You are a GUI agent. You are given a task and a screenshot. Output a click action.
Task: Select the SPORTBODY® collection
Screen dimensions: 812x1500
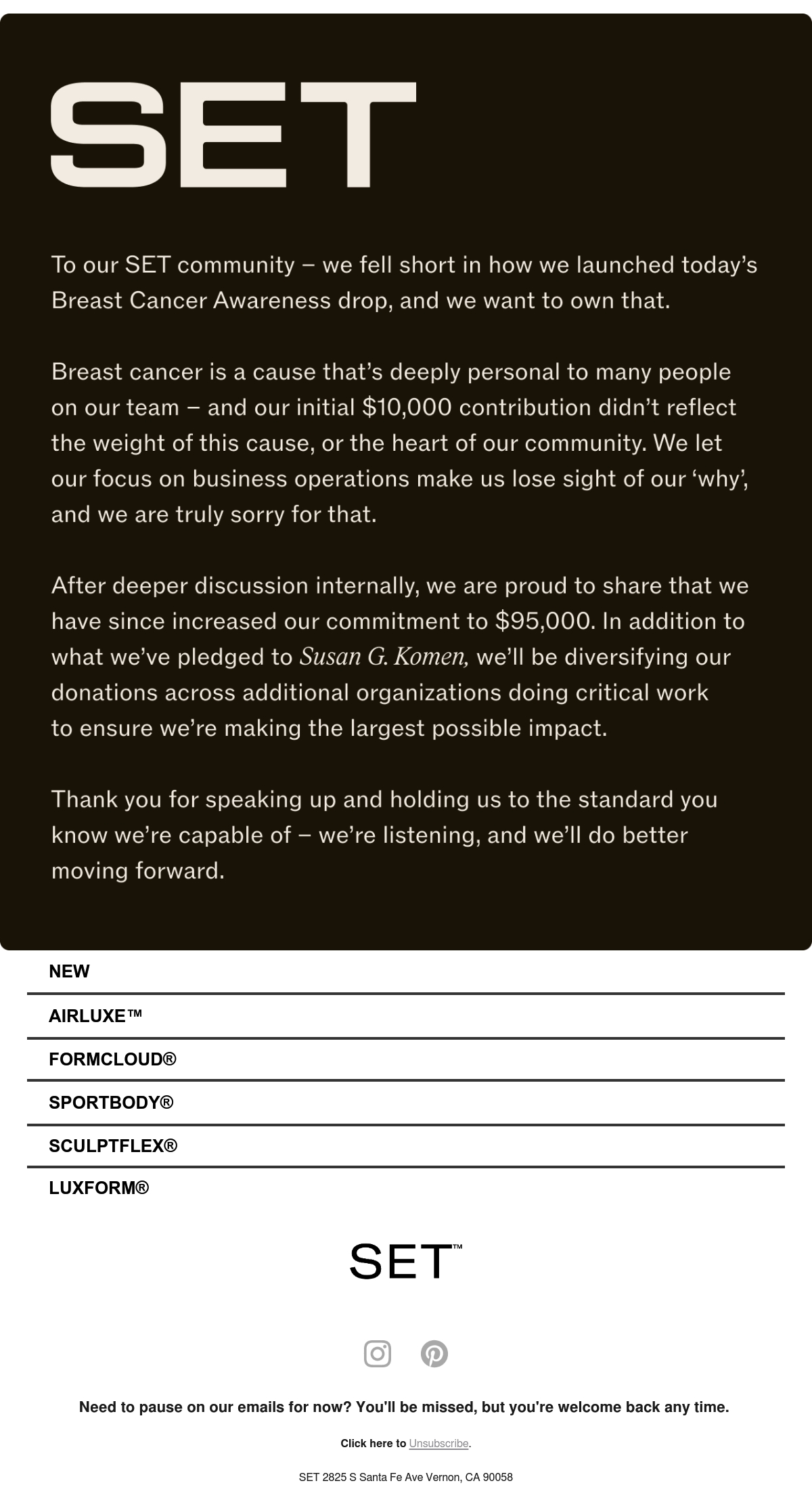coord(111,1102)
